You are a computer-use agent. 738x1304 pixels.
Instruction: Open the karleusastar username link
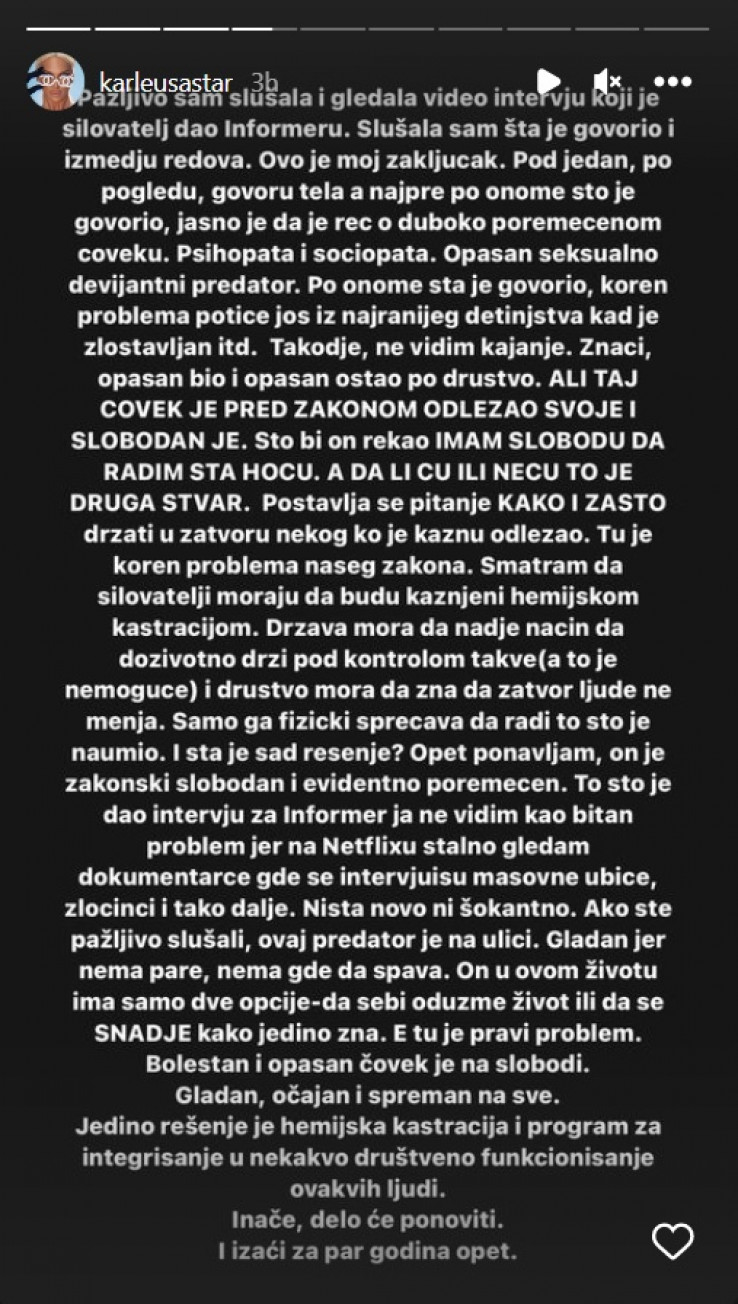[x=166, y=81]
